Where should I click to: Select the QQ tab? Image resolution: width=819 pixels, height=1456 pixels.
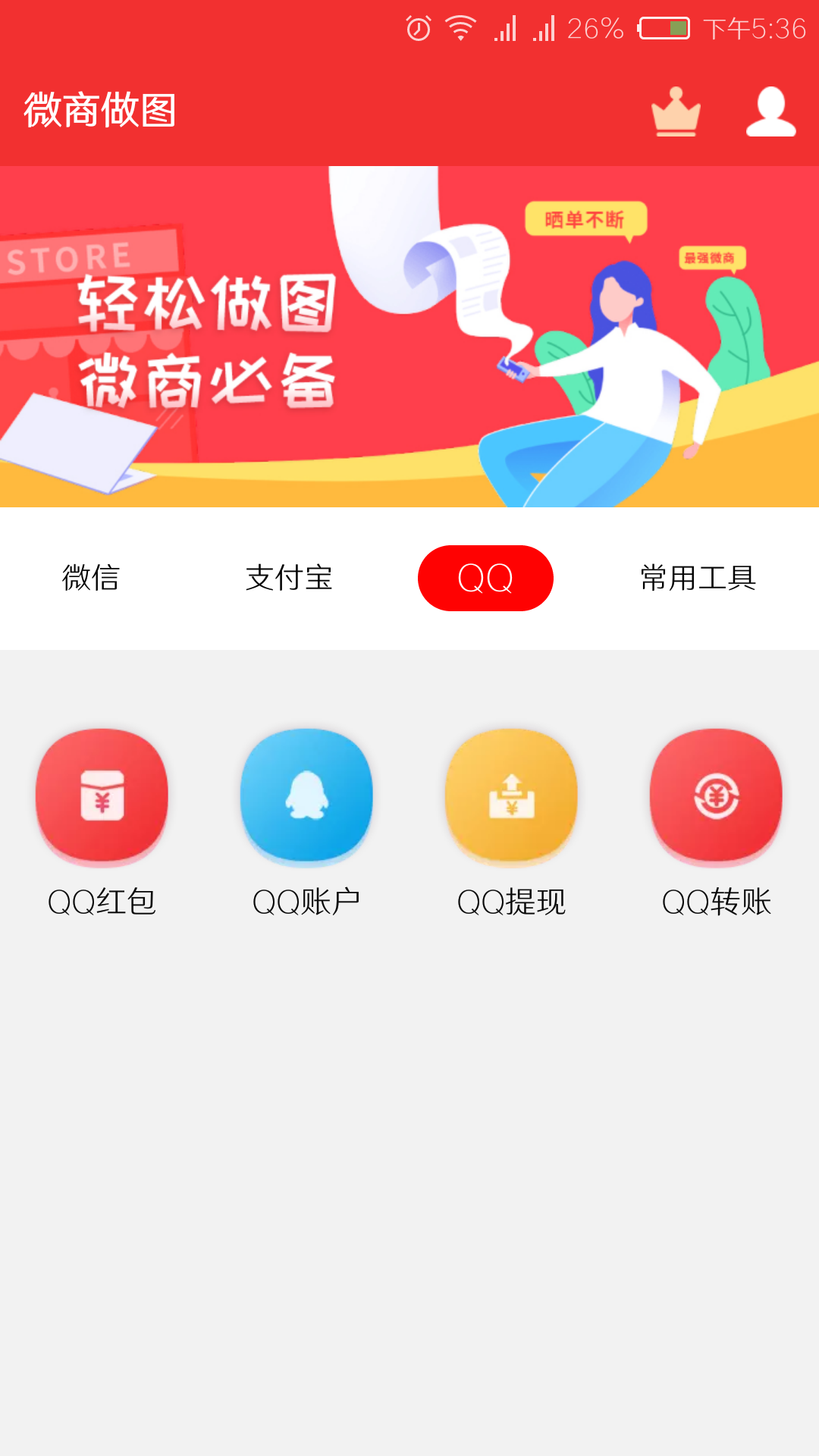(x=485, y=578)
